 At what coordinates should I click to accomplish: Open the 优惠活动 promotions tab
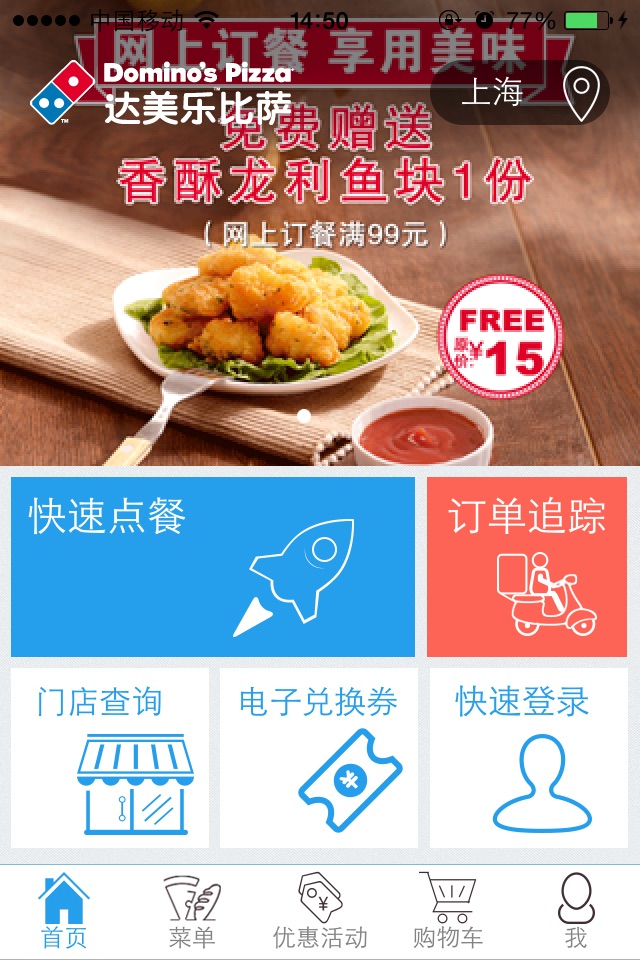320,911
